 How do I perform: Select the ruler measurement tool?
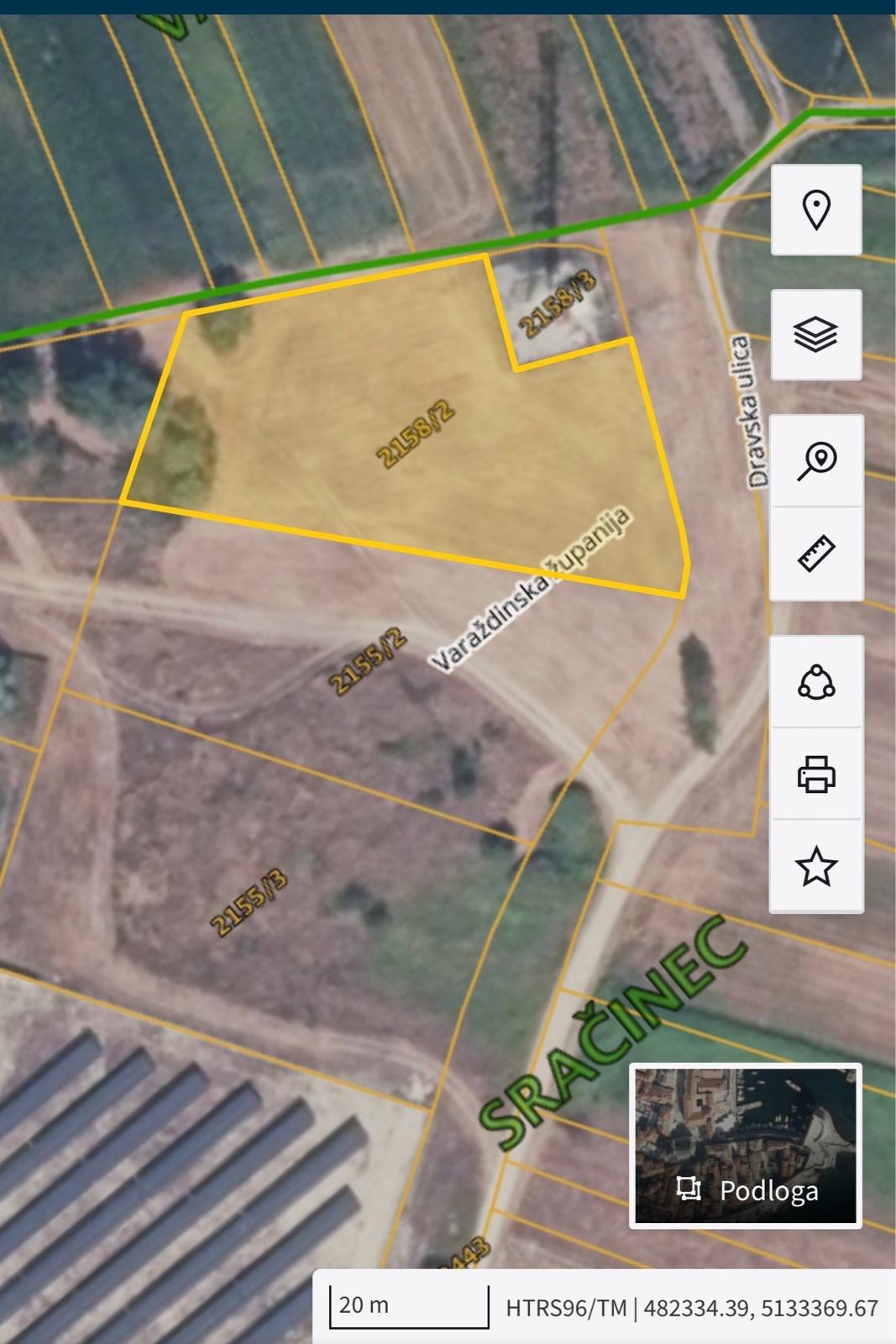coord(816,554)
